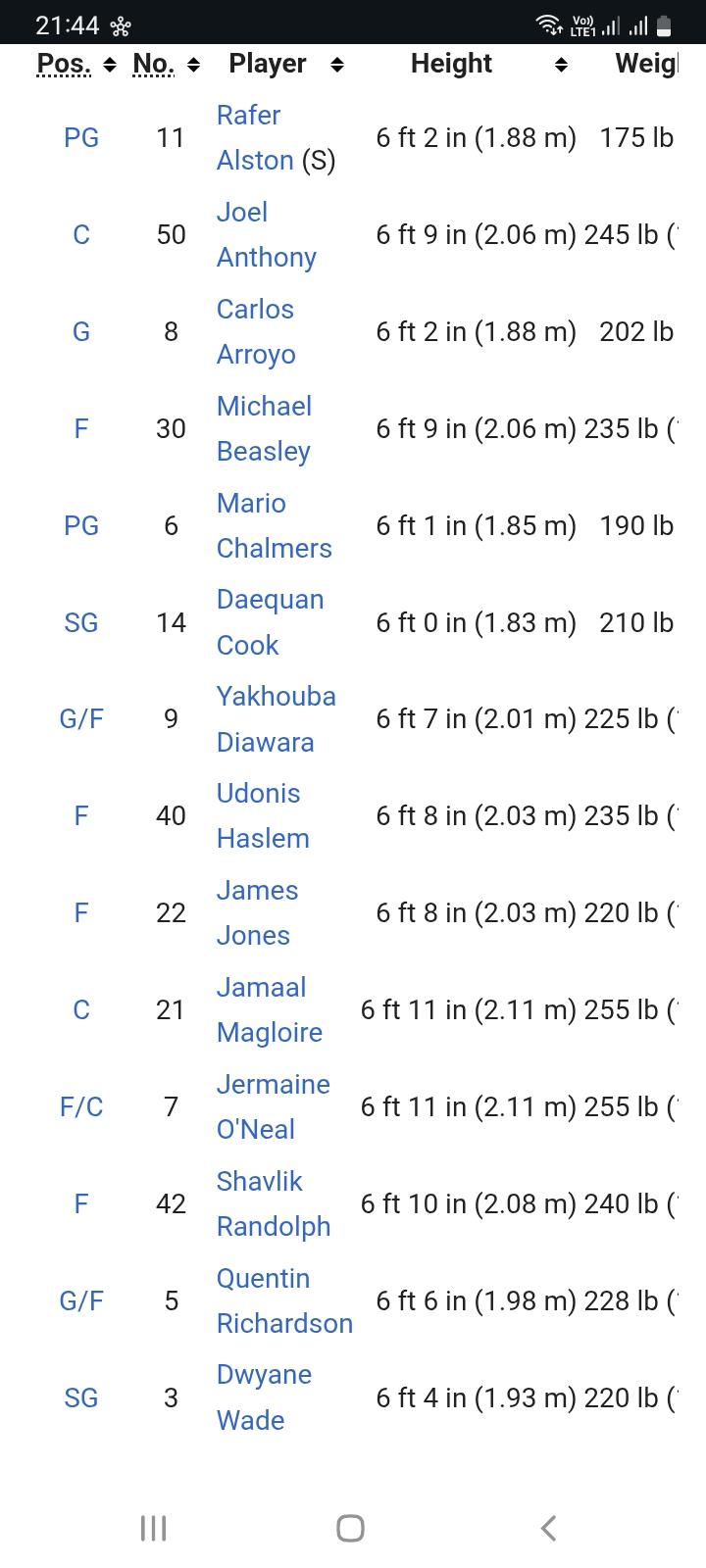Screen dimensions: 706x1568
Task: Go to Mario Chalmers' page
Action: click(x=274, y=525)
